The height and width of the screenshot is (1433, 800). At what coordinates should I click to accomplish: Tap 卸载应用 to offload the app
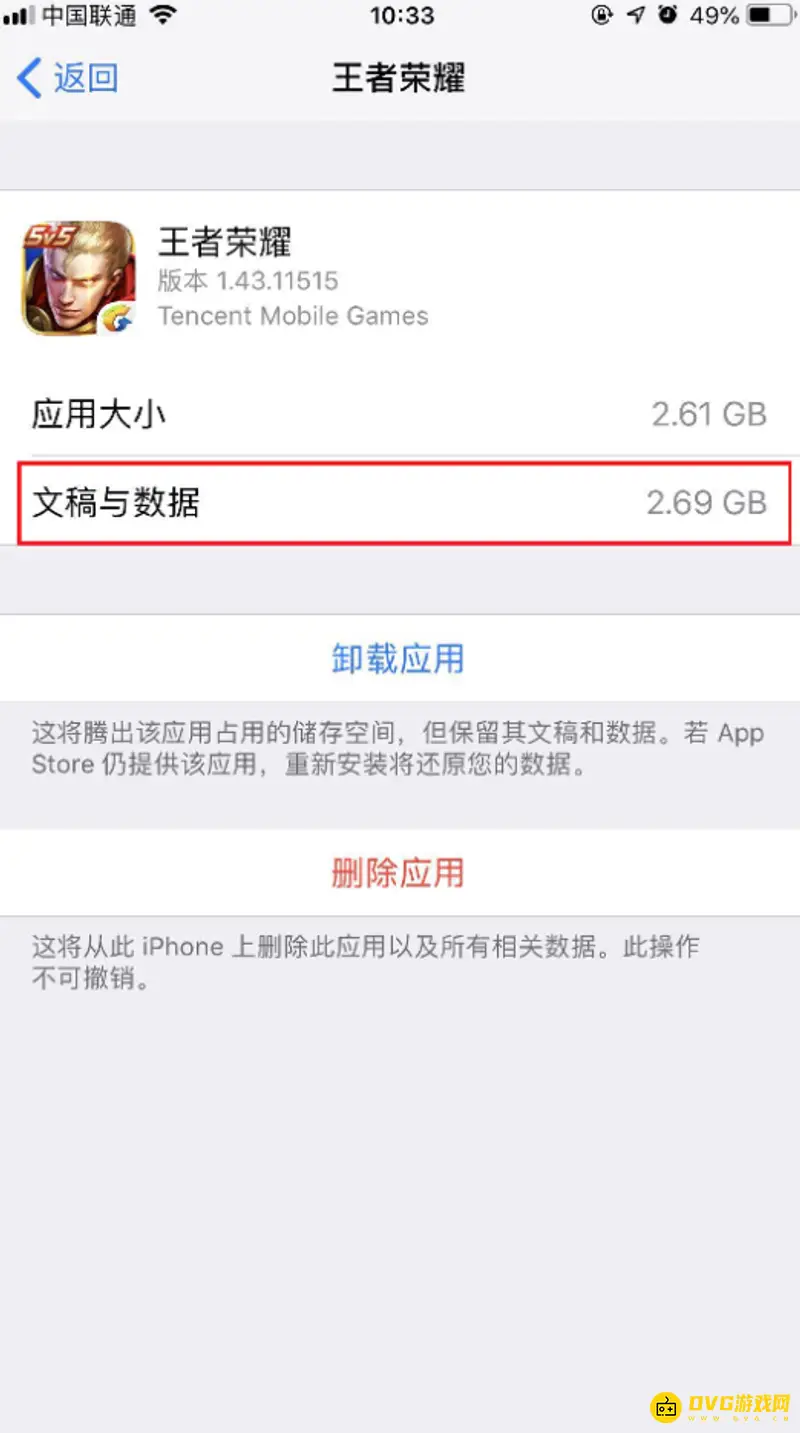[x=398, y=658]
